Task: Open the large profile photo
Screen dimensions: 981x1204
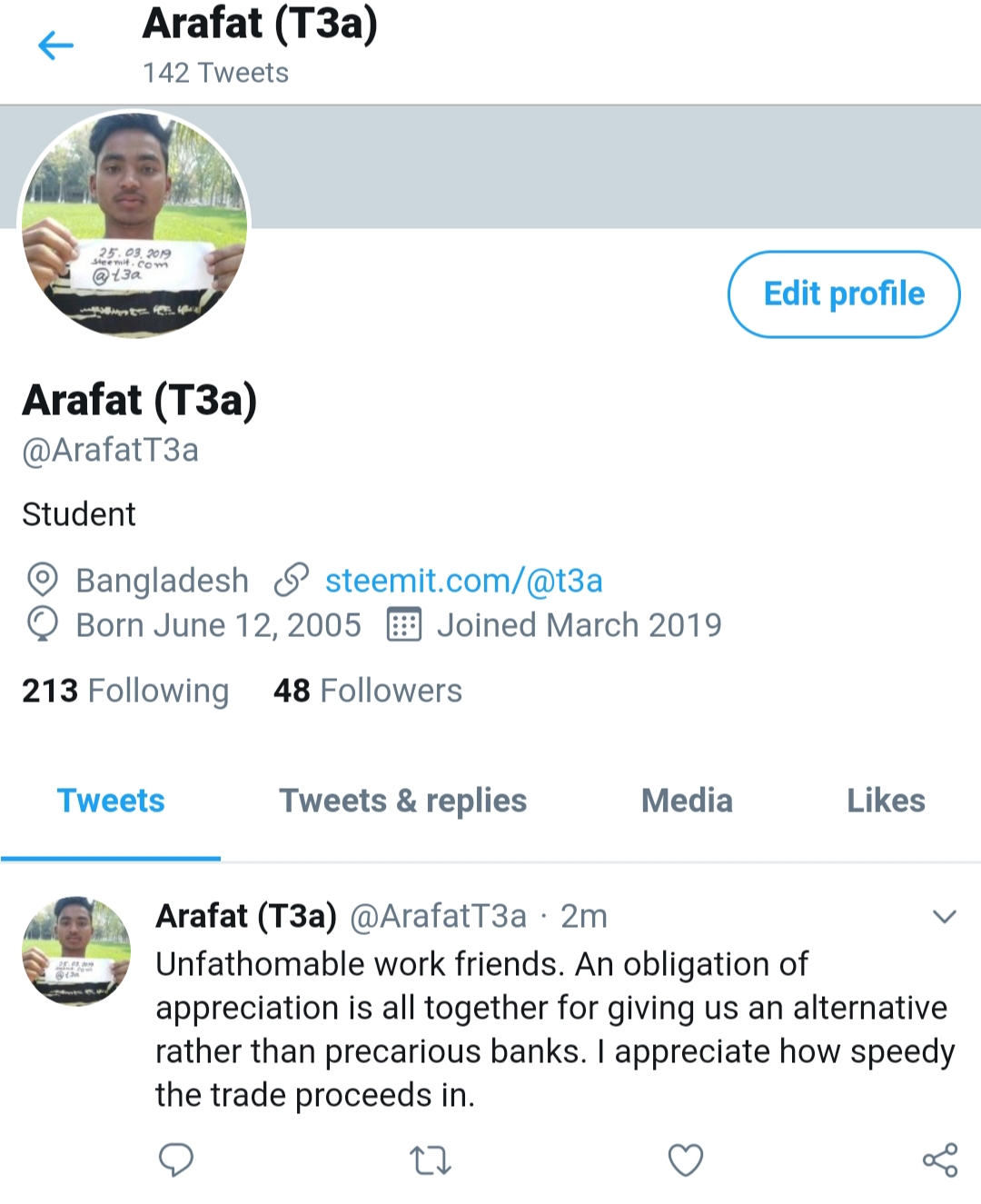Action: click(x=134, y=224)
